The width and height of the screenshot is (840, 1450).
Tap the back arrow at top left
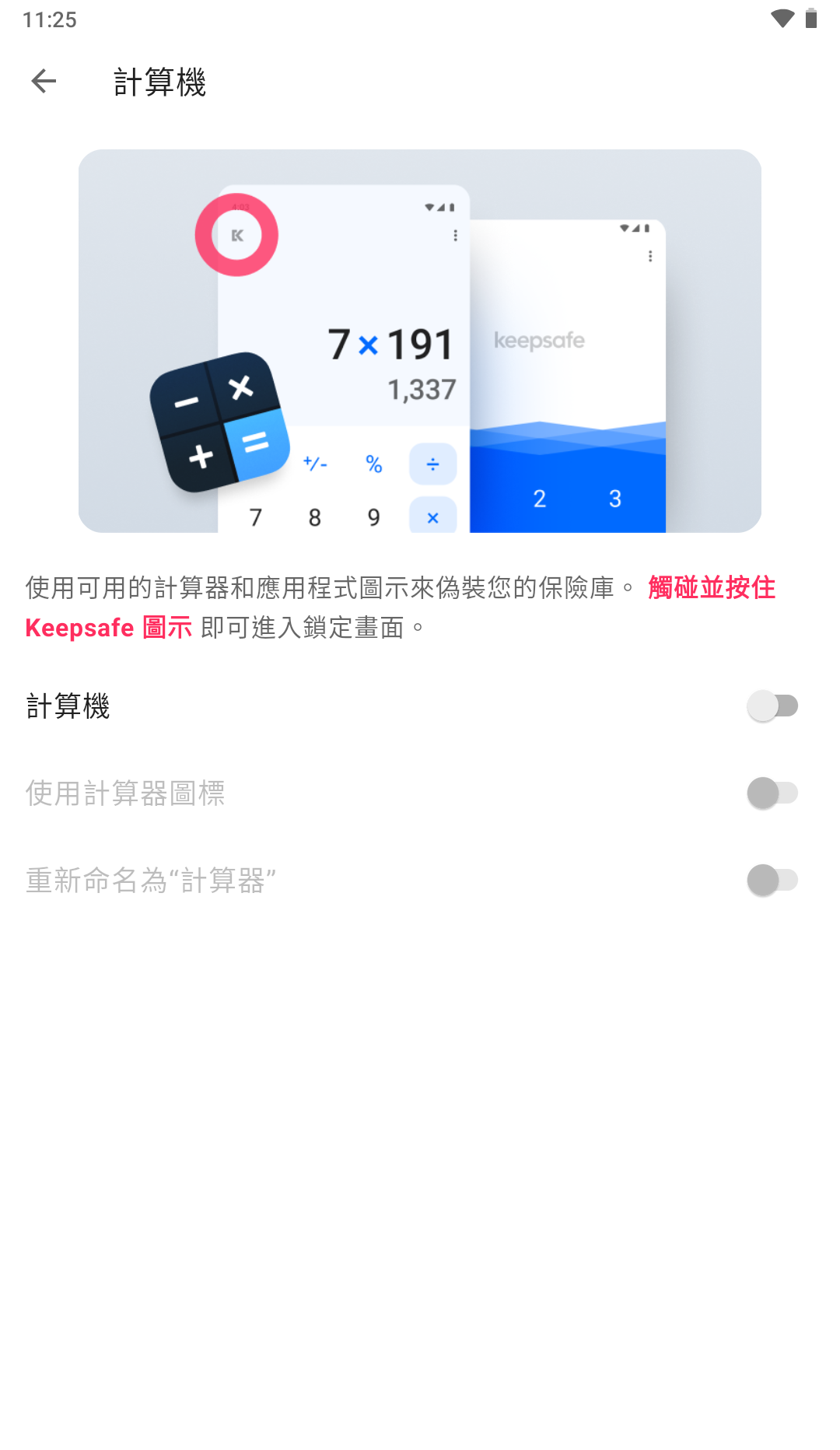[44, 82]
